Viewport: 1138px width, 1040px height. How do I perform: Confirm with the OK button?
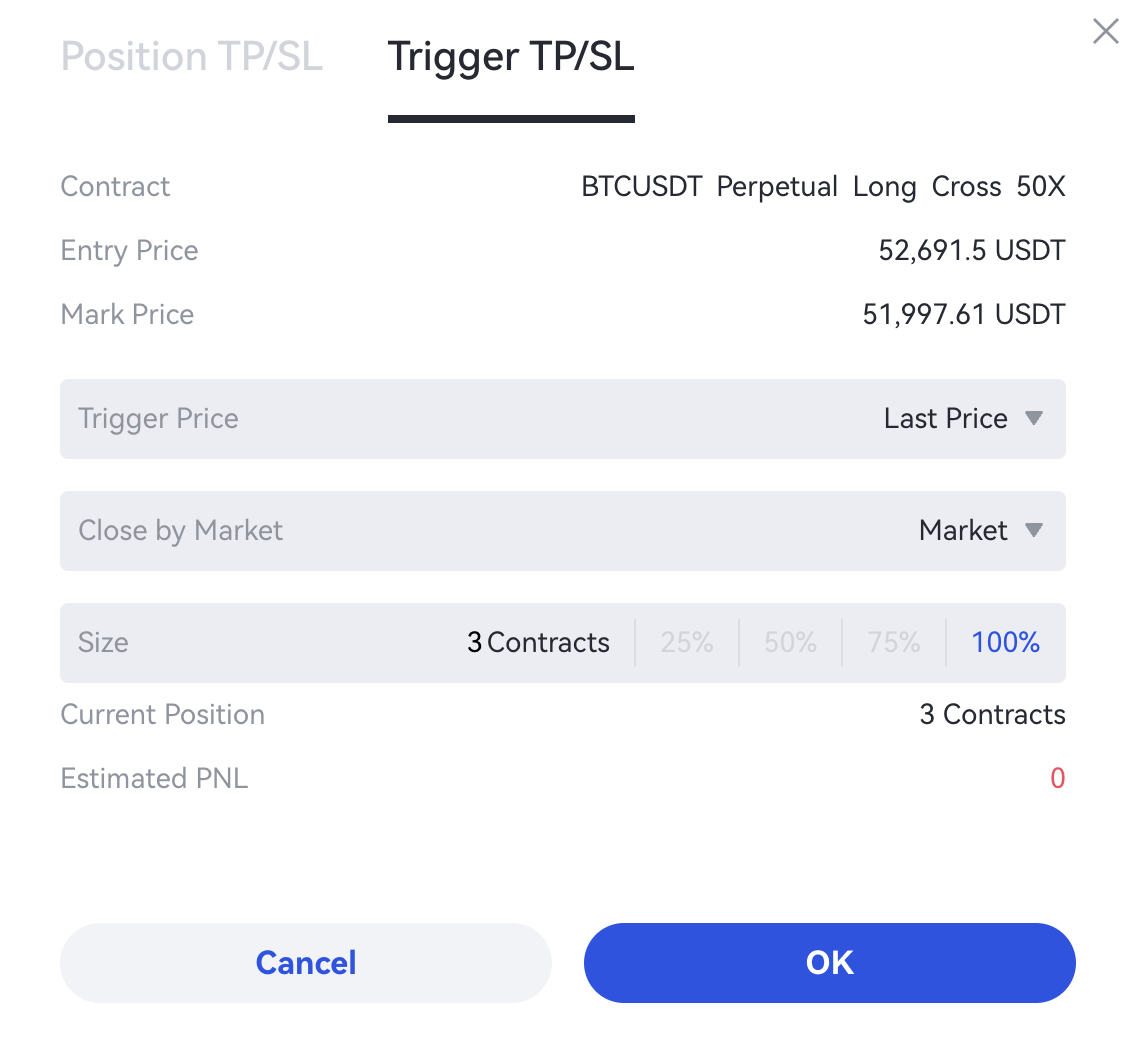point(829,962)
